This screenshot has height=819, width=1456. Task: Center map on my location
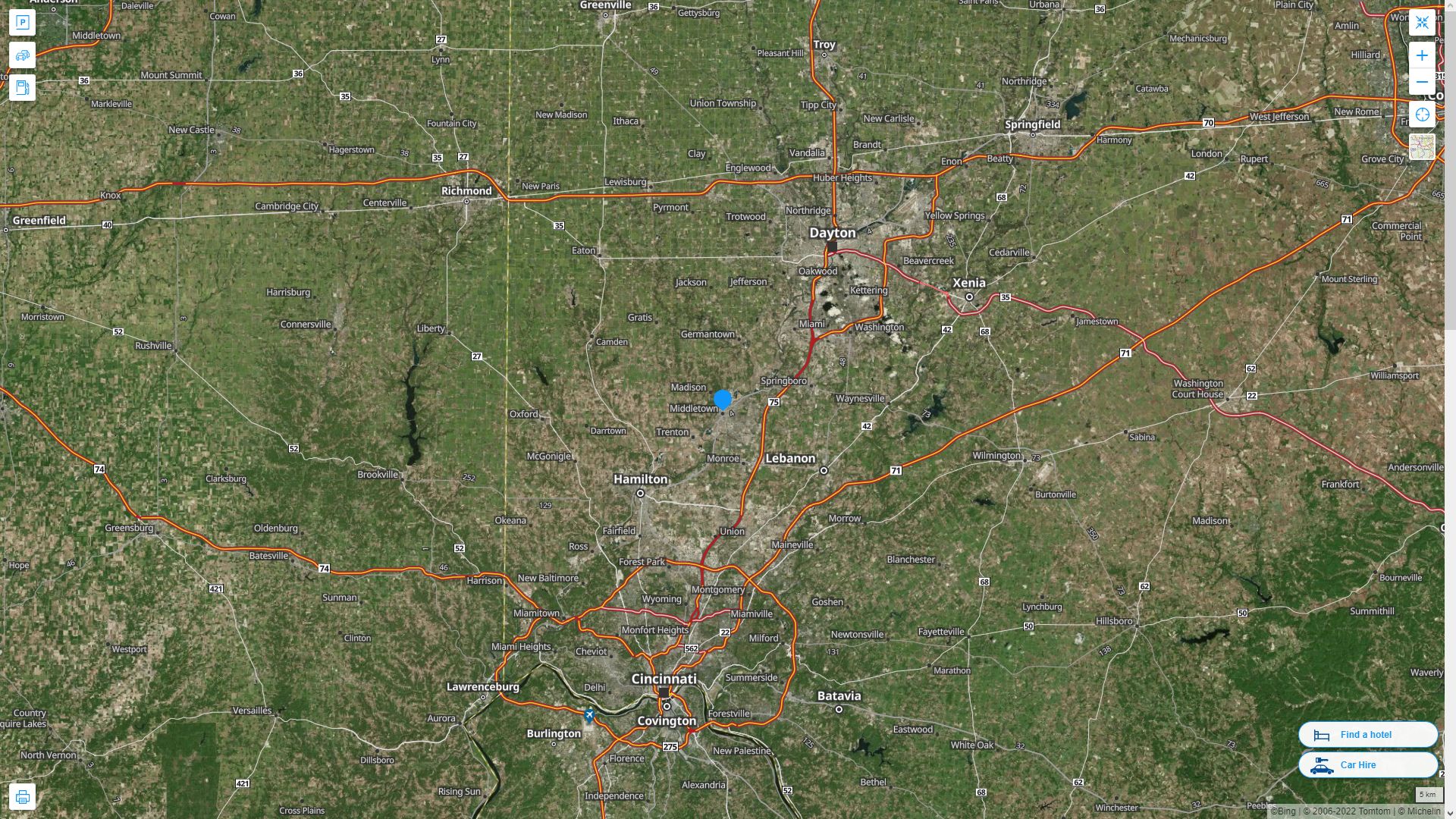[1422, 115]
